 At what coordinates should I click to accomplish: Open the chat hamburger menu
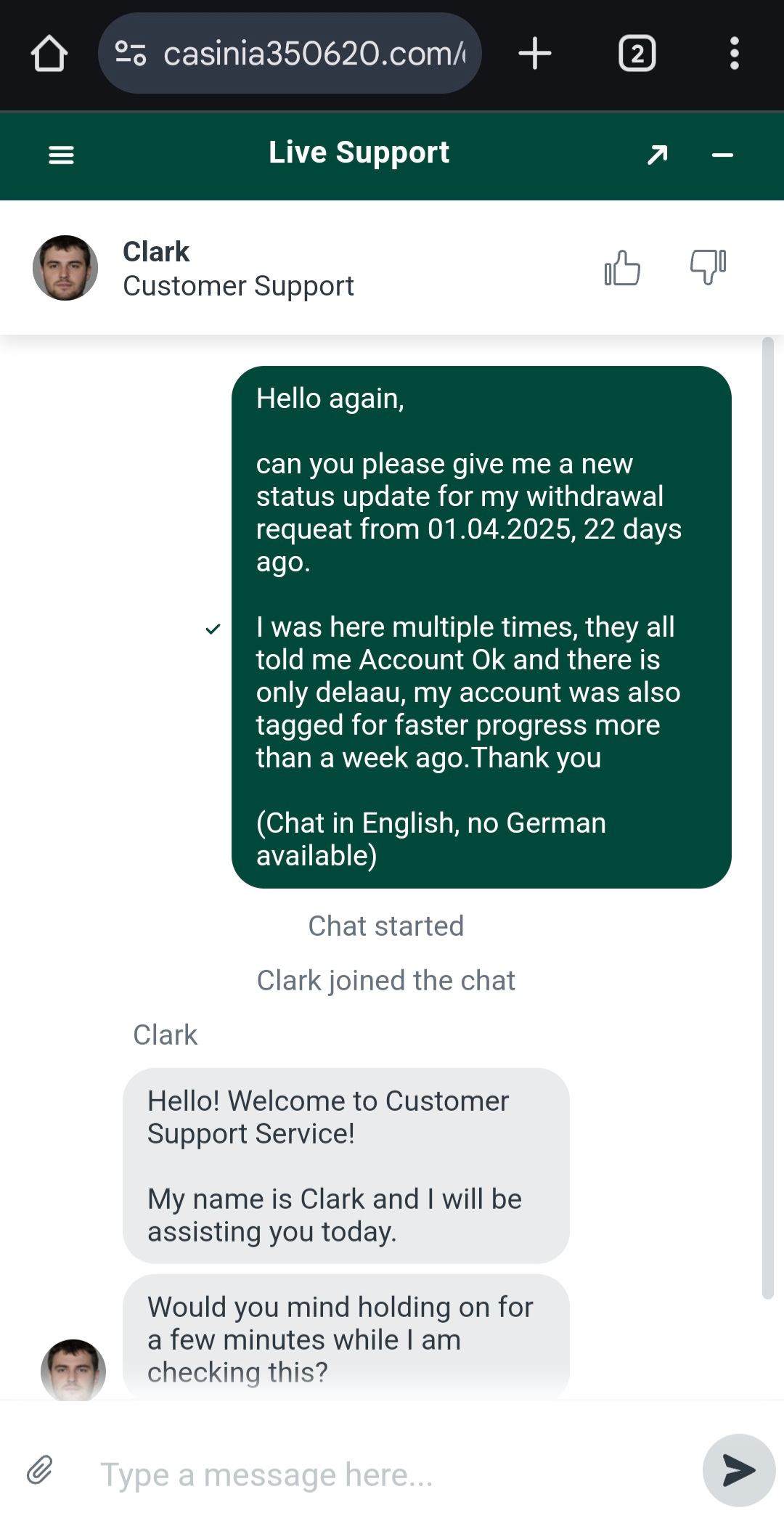[x=61, y=155]
